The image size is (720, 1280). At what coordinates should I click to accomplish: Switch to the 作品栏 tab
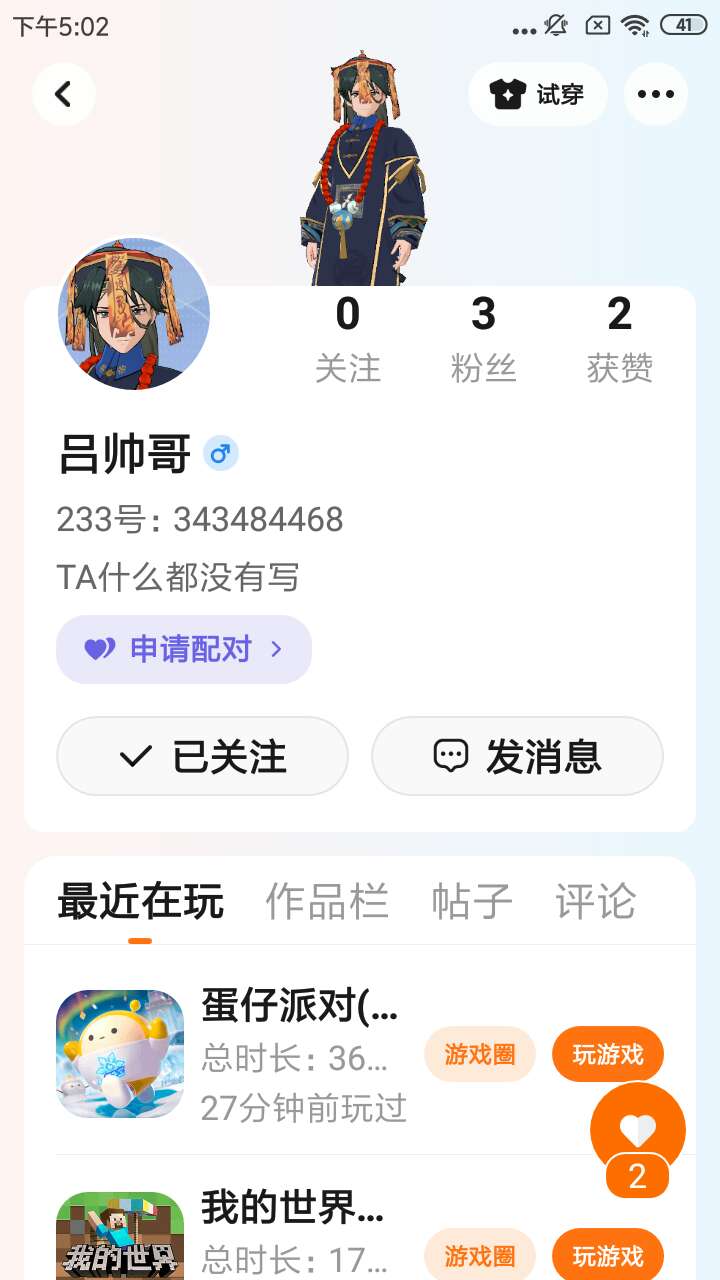[326, 902]
